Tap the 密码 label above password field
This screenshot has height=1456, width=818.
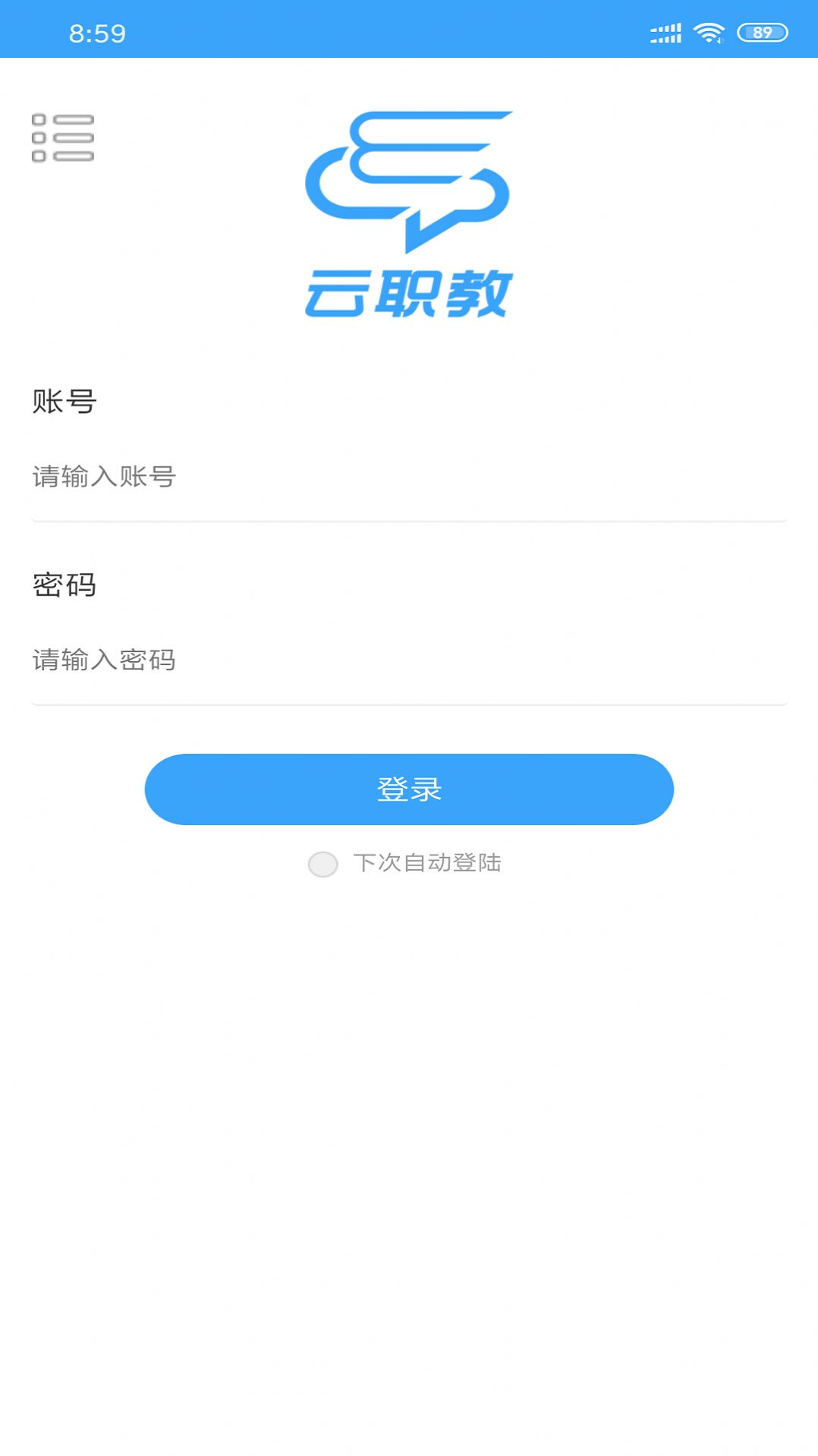tap(64, 583)
